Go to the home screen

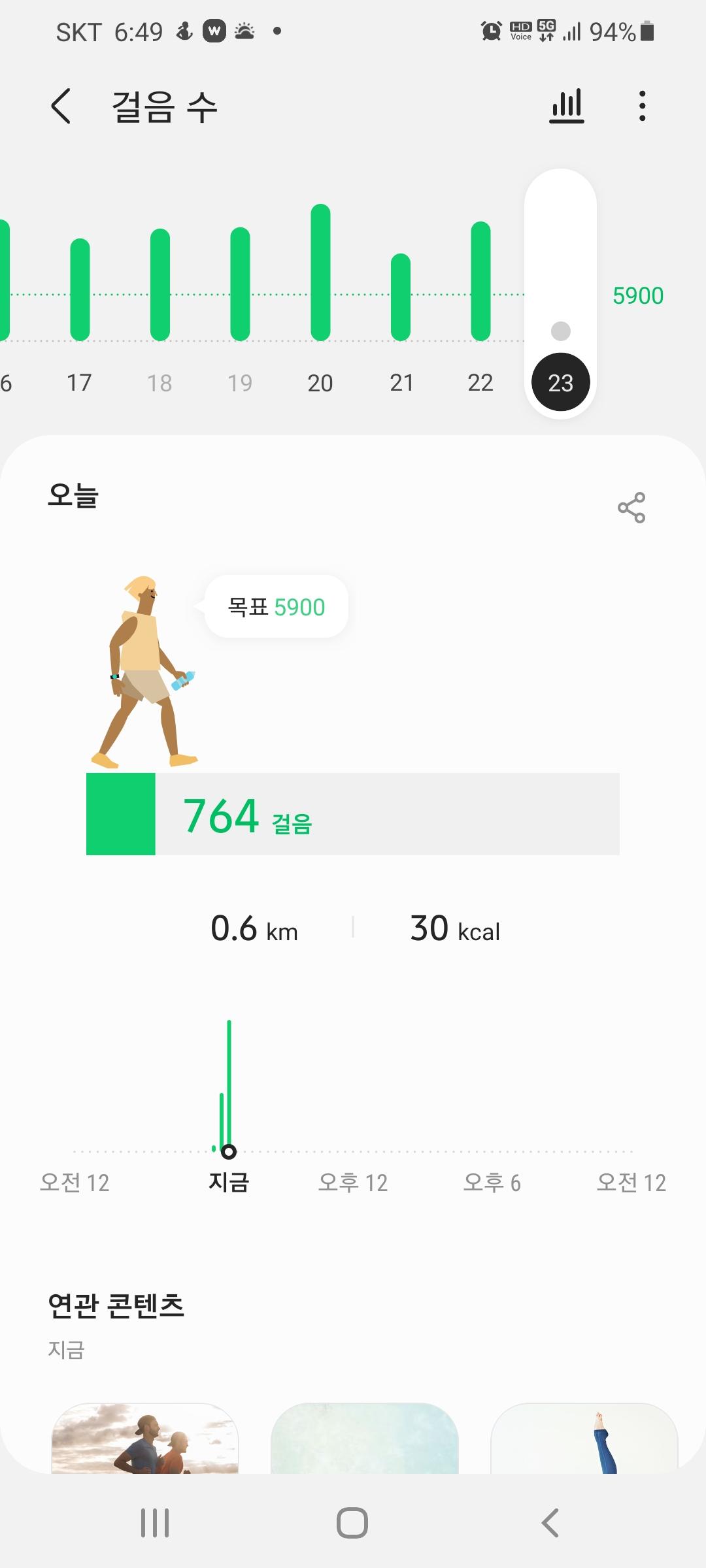[x=352, y=1523]
